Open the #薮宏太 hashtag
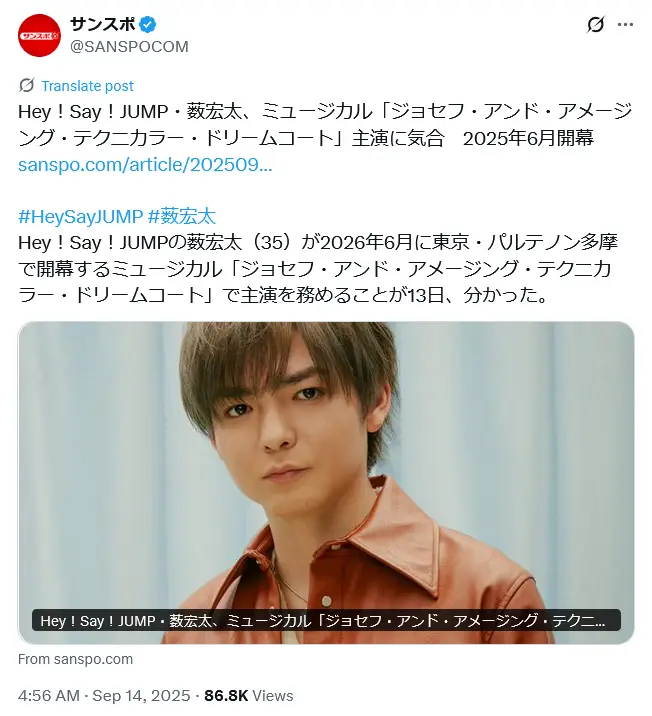Screen dimensions: 652x716 [x=181, y=216]
